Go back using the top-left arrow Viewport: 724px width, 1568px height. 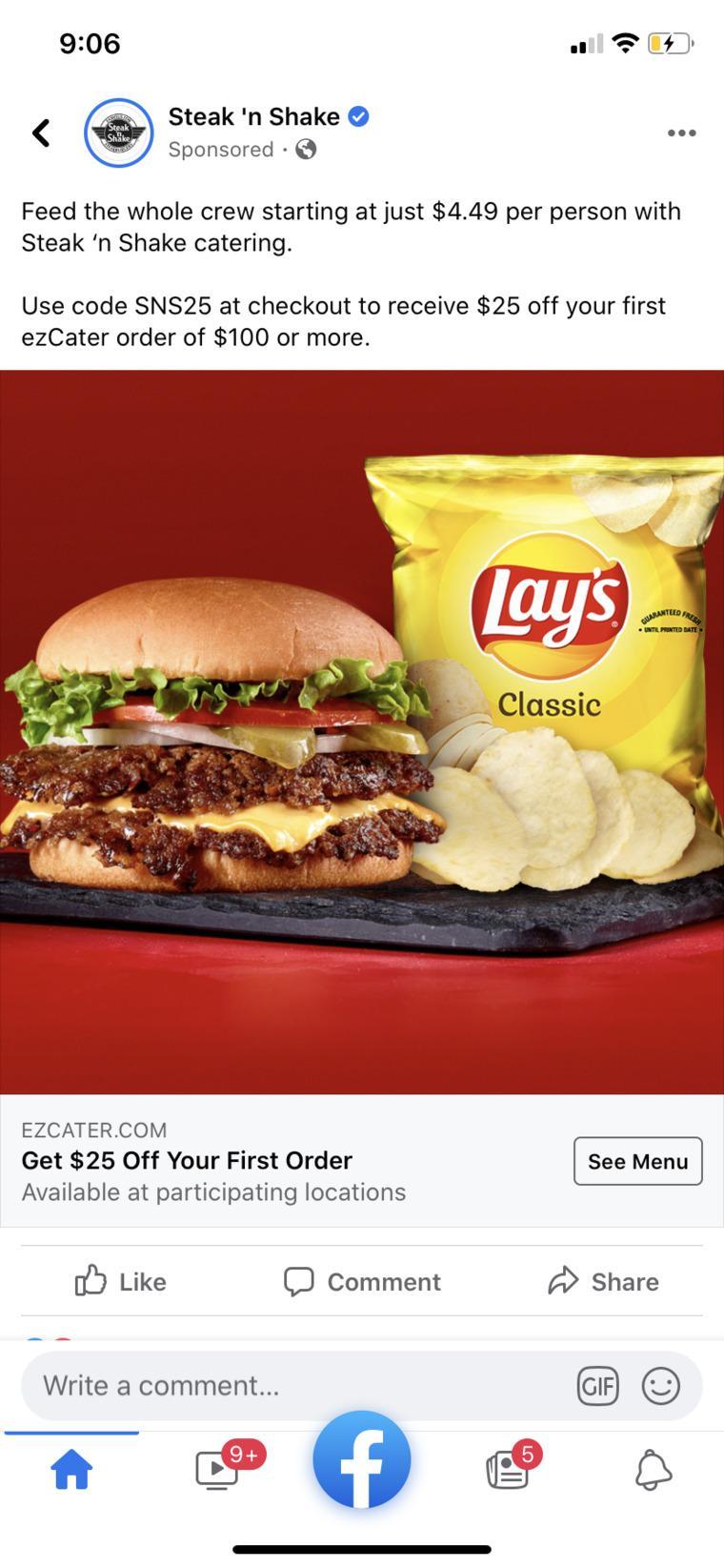pyautogui.click(x=41, y=132)
